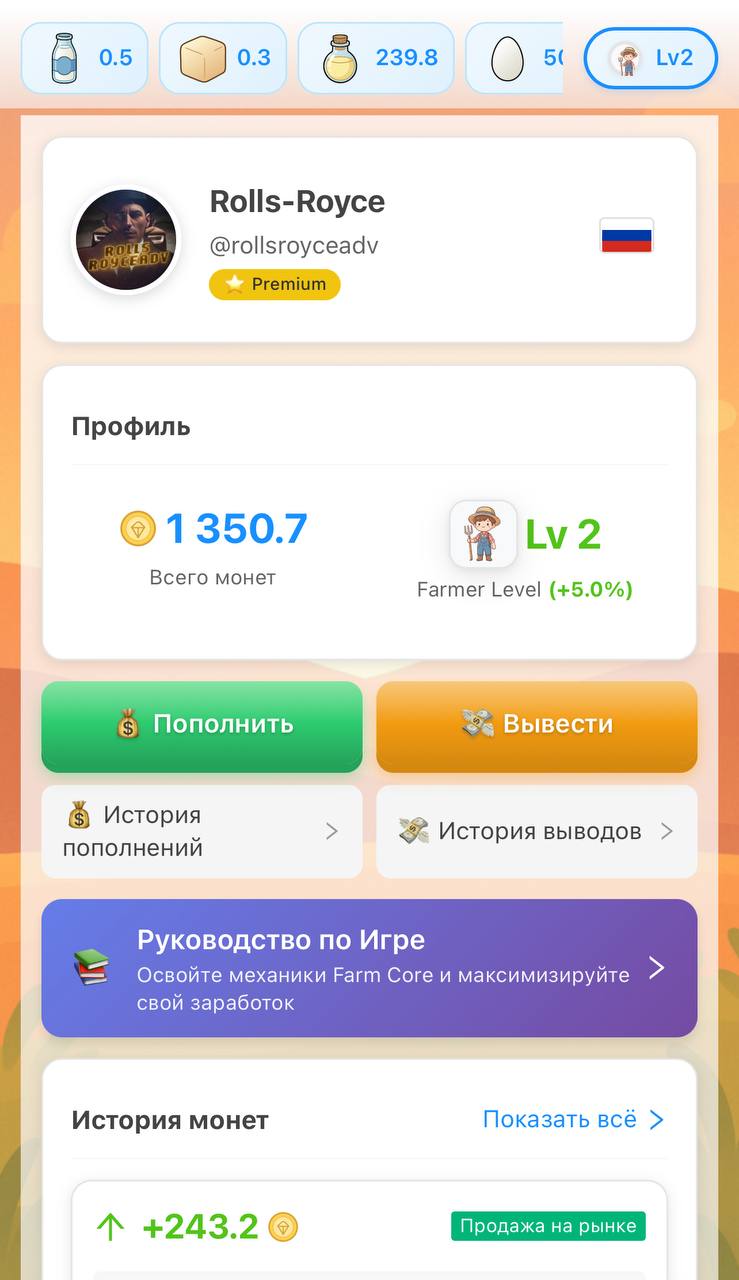Switch to the Lv2 farmer tab
The height and width of the screenshot is (1280, 739).
click(x=650, y=58)
